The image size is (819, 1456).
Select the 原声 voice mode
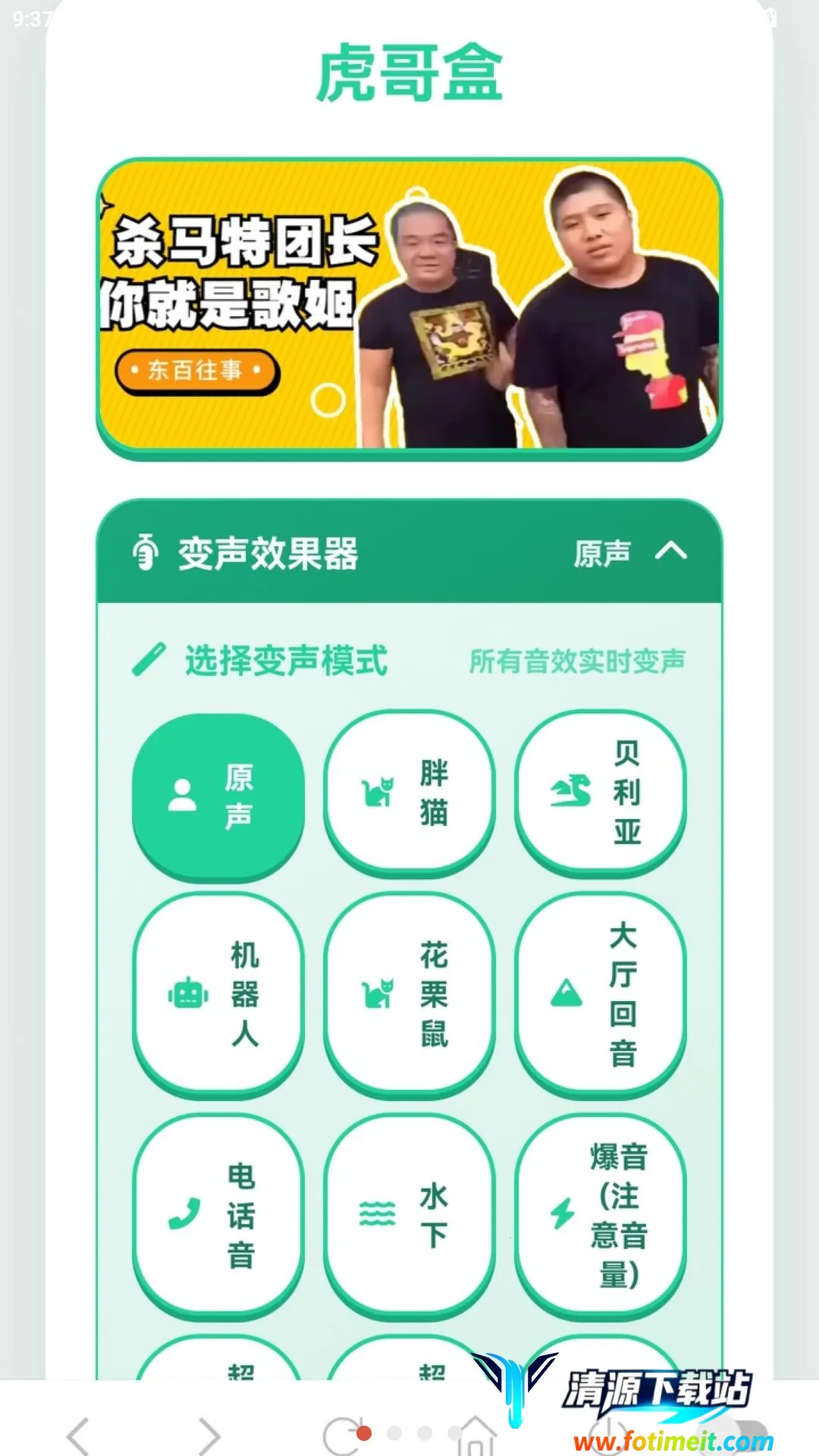[x=218, y=796]
